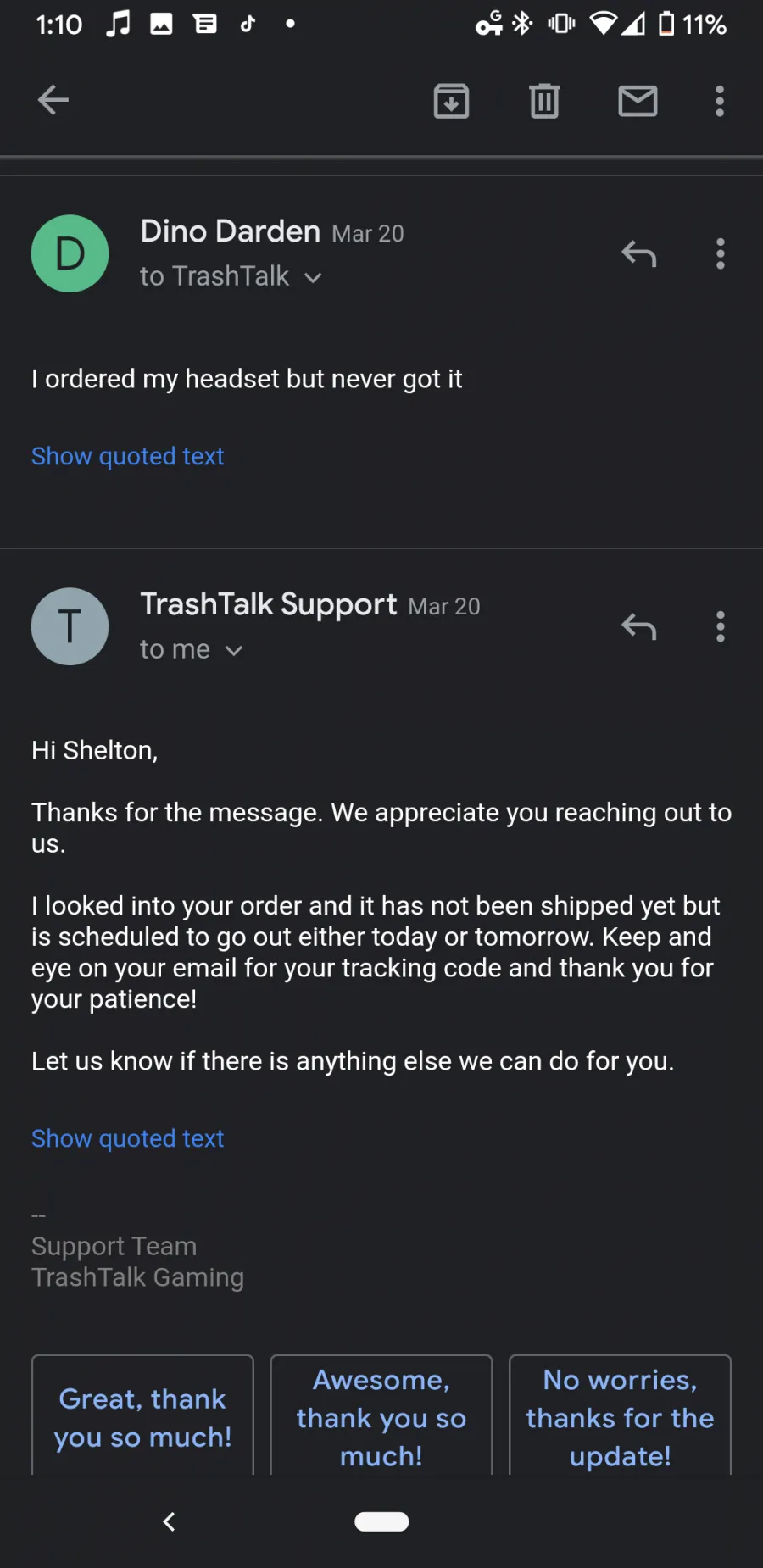Screen dimensions: 763x1568
Task: Go back to the inbox
Action: [x=53, y=100]
